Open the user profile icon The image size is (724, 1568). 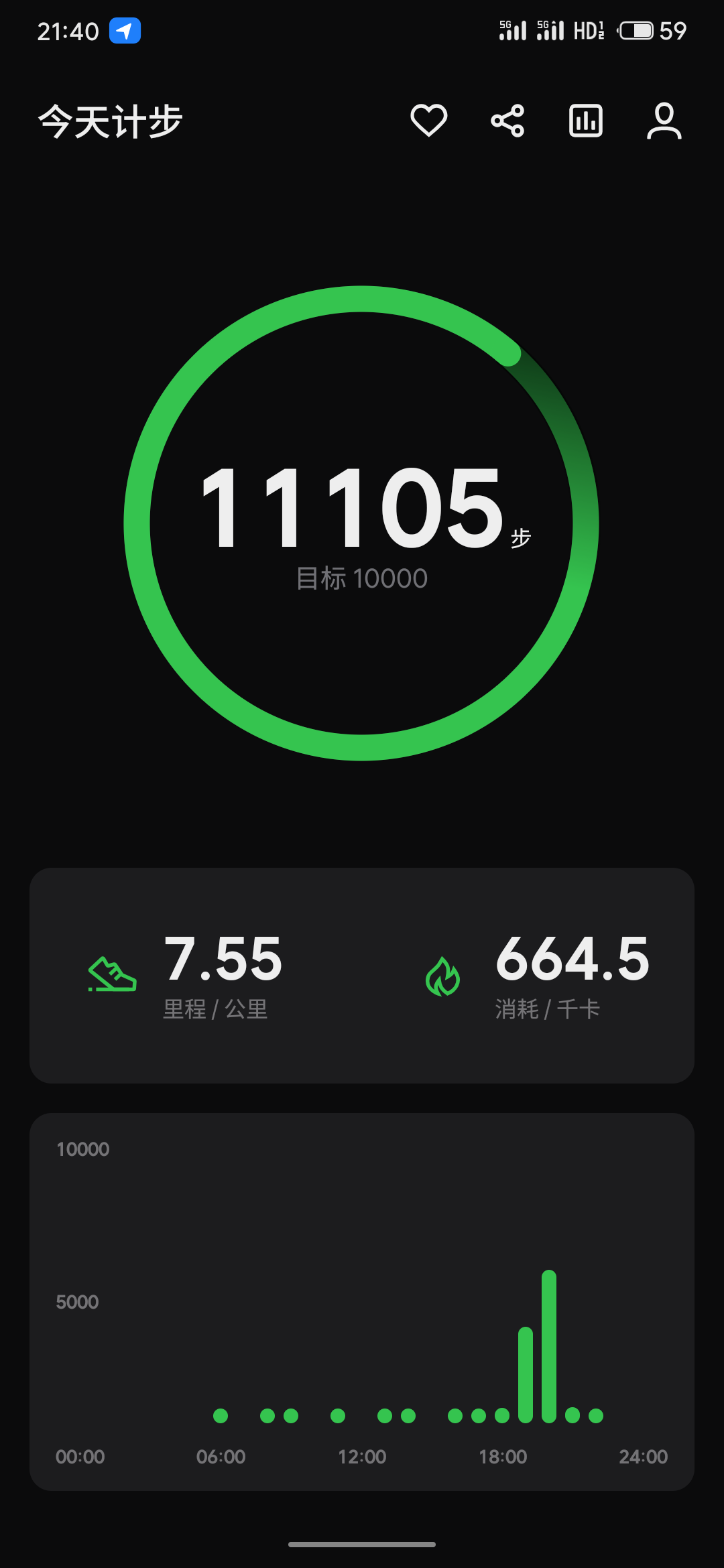point(664,121)
